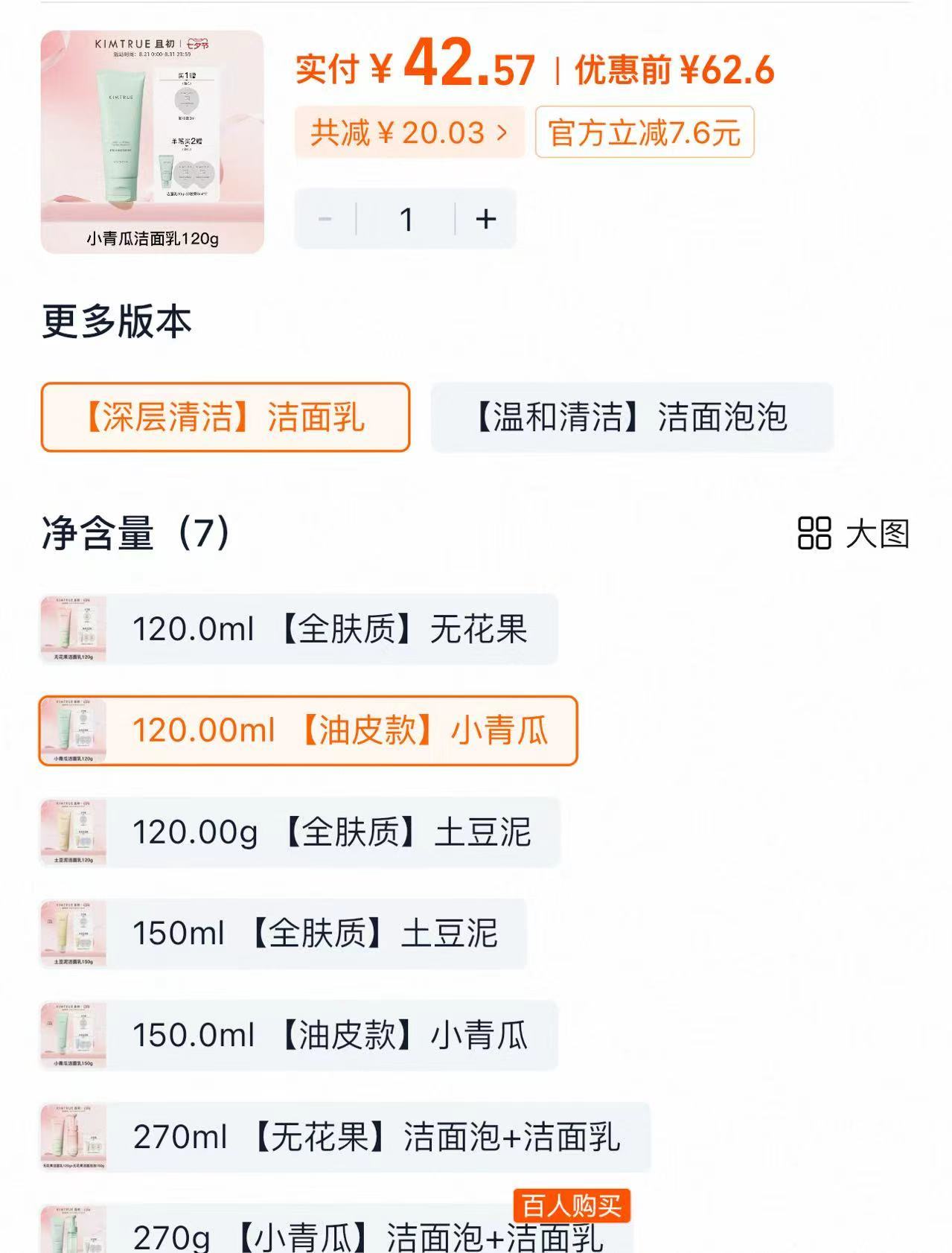The image size is (952, 1253).
Task: Select the 温和清洁 洁面泡泡 version
Action: (x=633, y=417)
